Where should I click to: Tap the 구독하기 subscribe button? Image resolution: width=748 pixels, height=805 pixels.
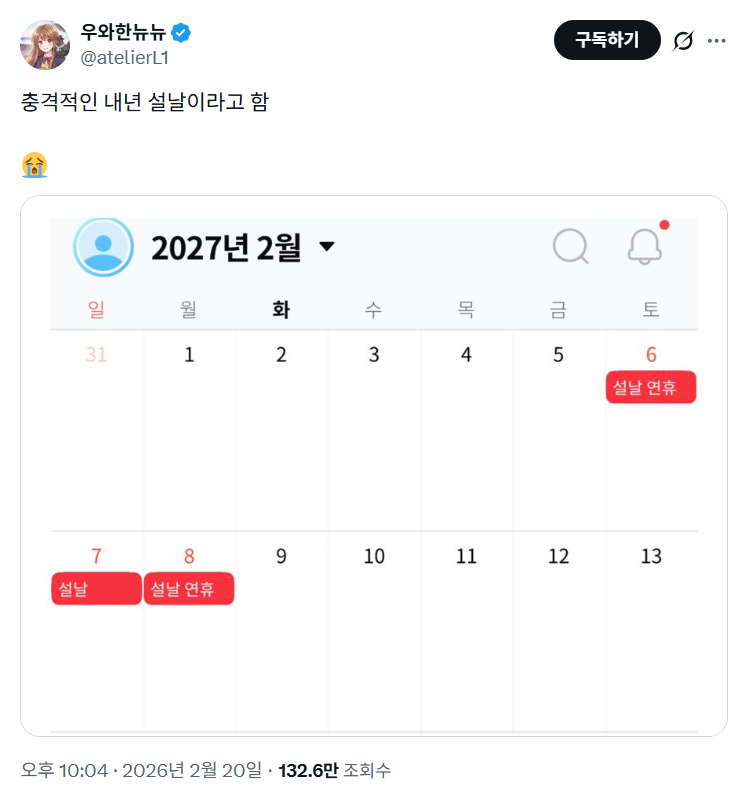tap(607, 40)
